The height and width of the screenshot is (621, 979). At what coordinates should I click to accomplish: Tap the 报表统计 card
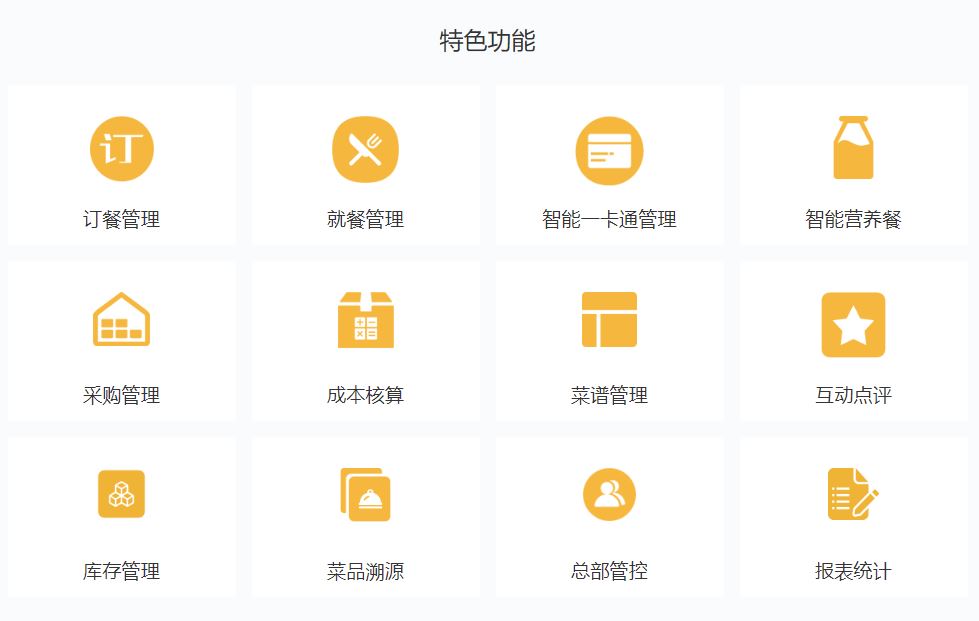point(853,517)
